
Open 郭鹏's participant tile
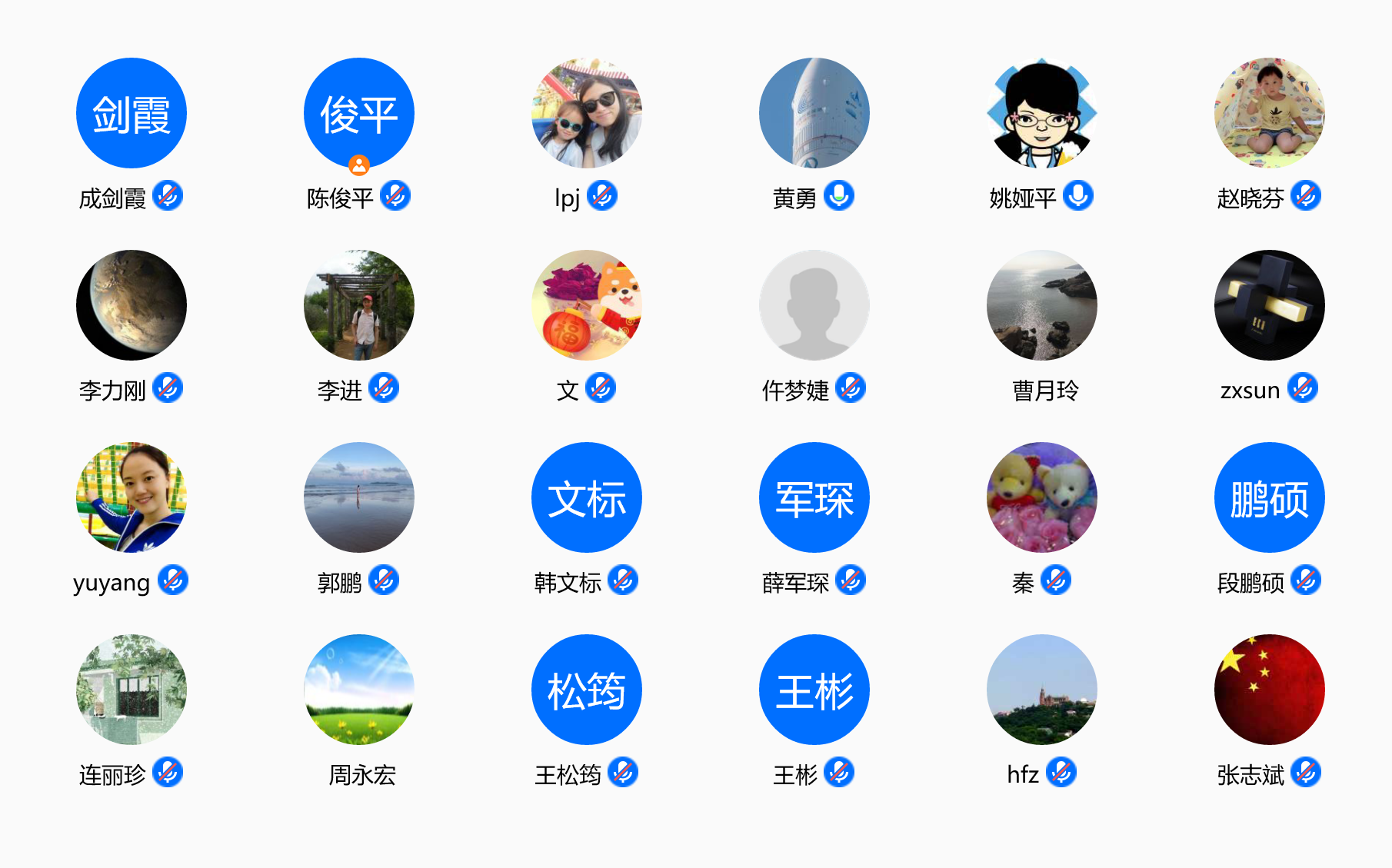pos(359,497)
